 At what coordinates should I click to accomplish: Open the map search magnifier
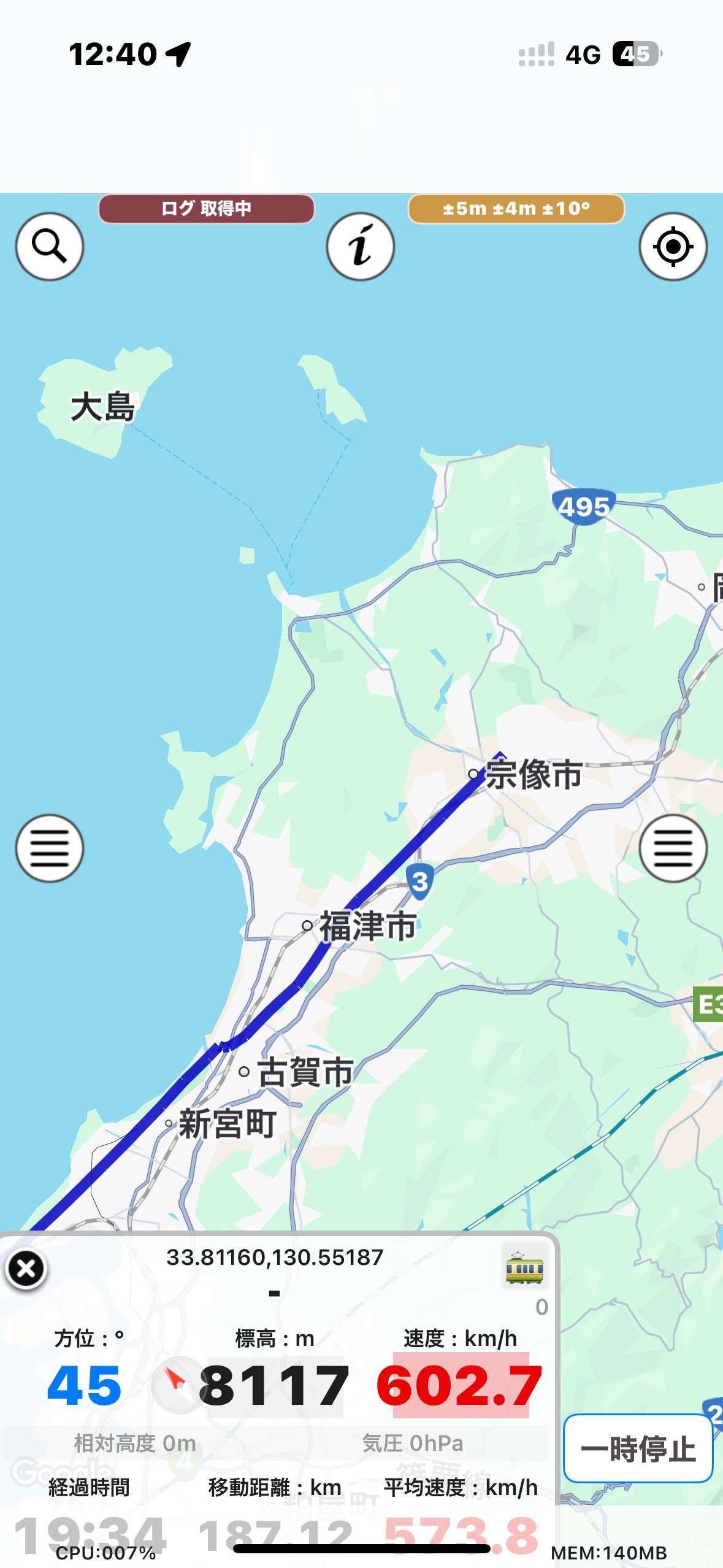(49, 247)
